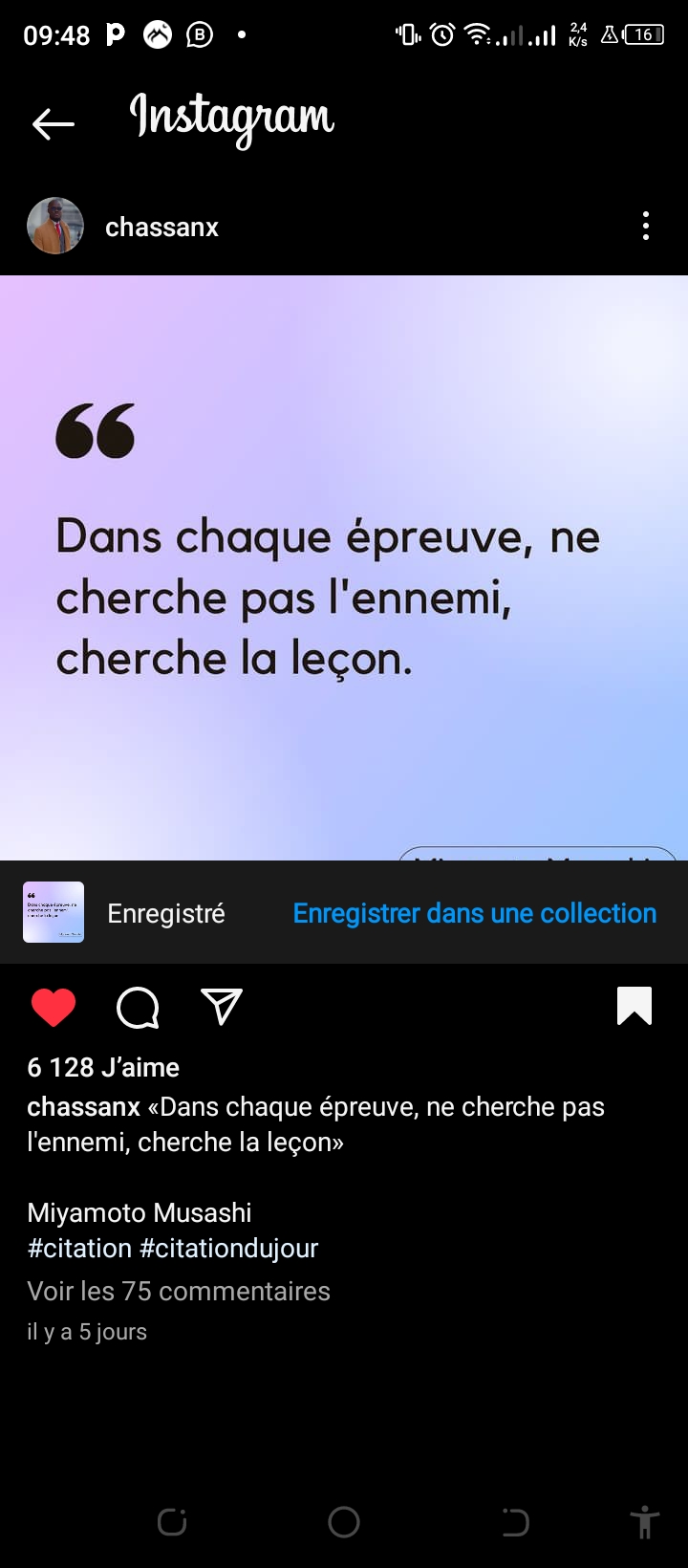Viewport: 688px width, 1568px height.
Task: Open the chassanx username in the post header
Action: tap(161, 228)
